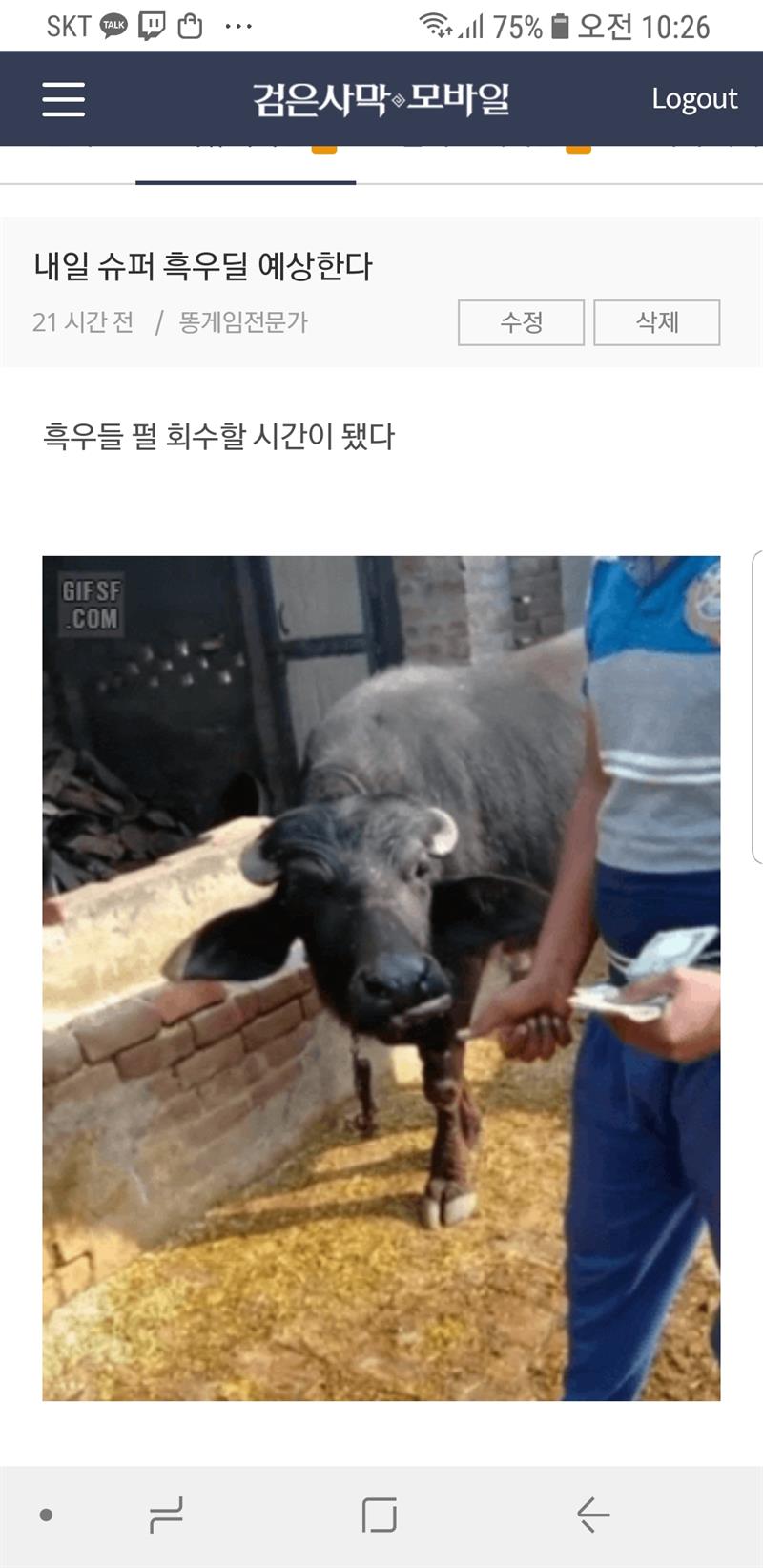Go back using system back arrow
This screenshot has height=1568, width=763.
[x=592, y=1515]
